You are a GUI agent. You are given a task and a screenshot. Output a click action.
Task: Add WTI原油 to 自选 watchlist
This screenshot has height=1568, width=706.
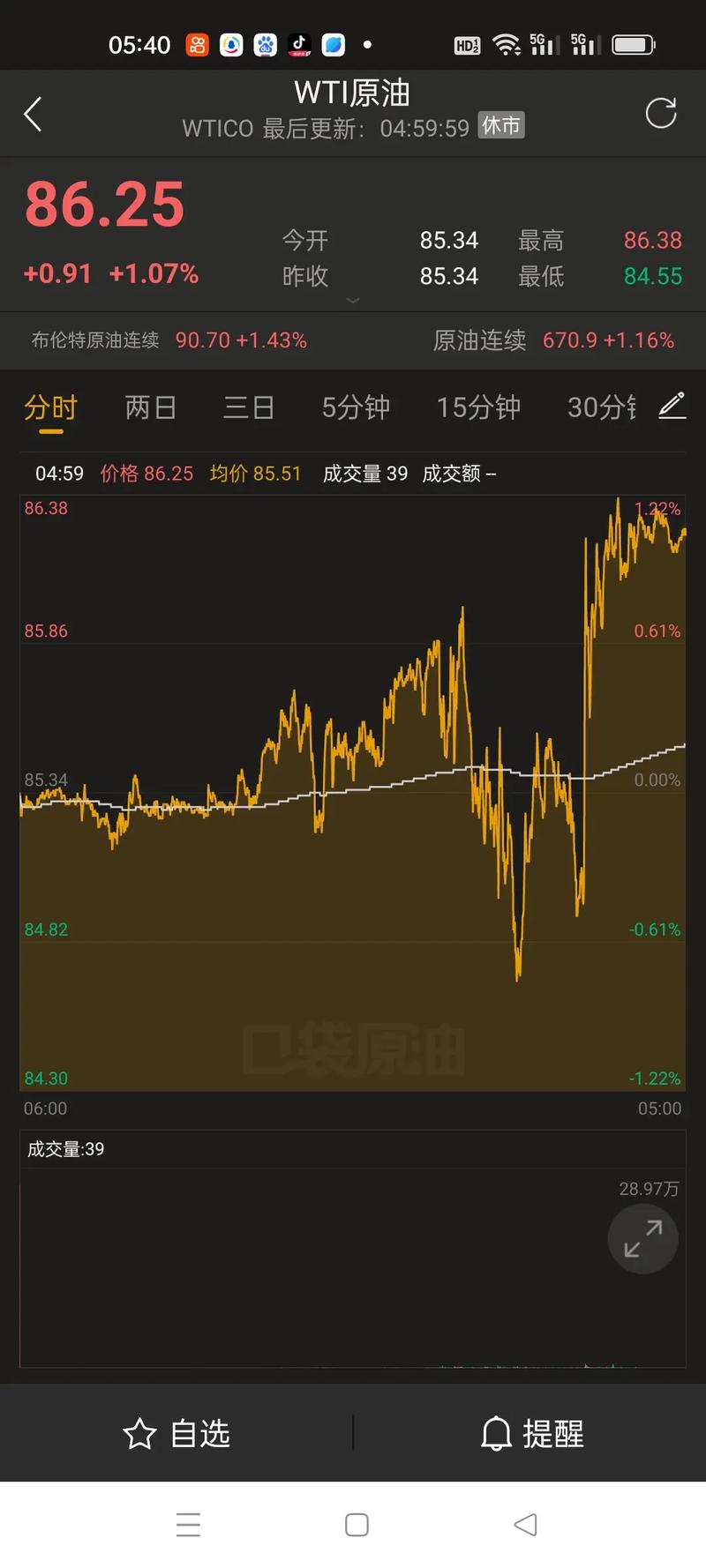pyautogui.click(x=176, y=1433)
